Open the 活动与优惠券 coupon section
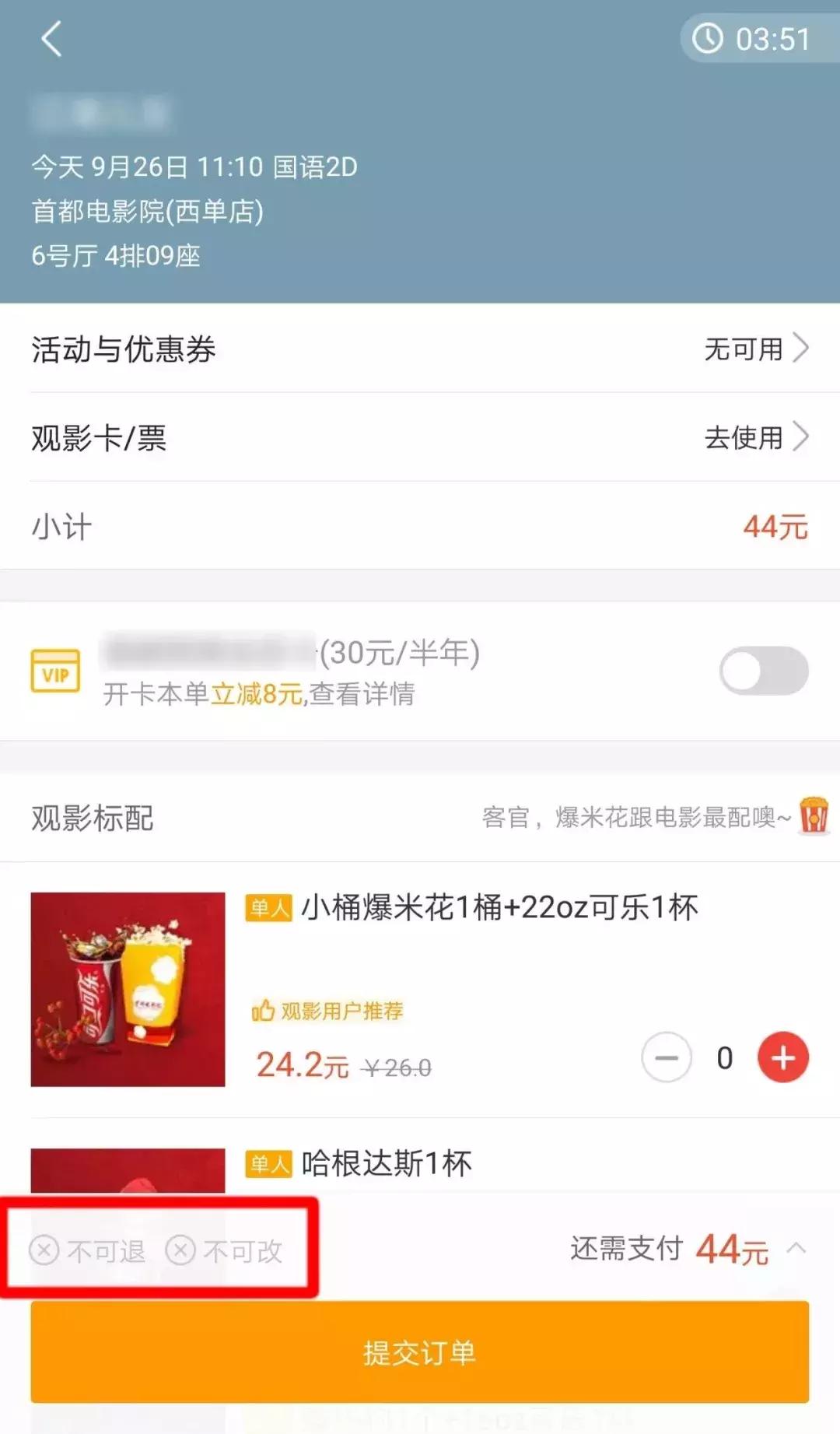The height and width of the screenshot is (1434, 840). point(420,351)
